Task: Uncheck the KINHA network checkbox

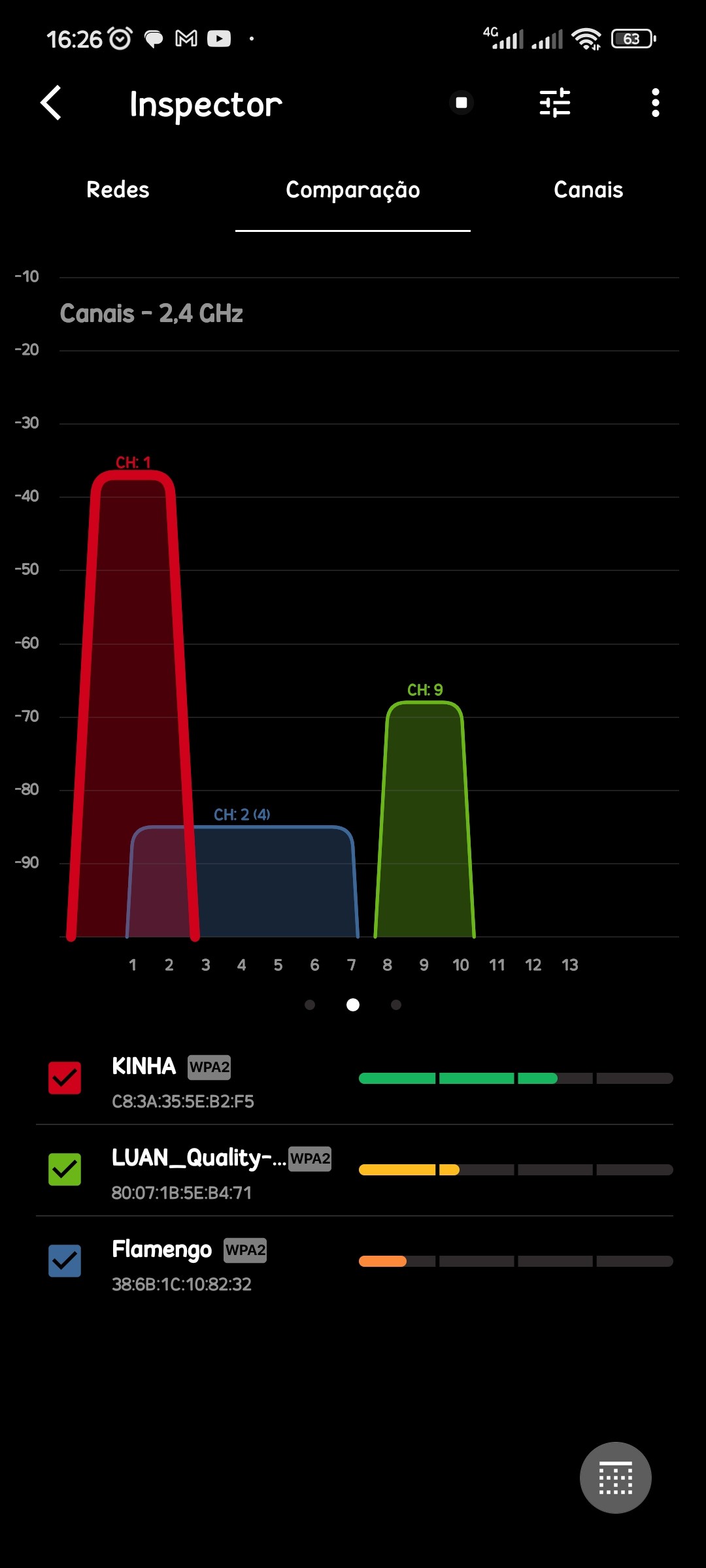Action: click(x=65, y=1078)
